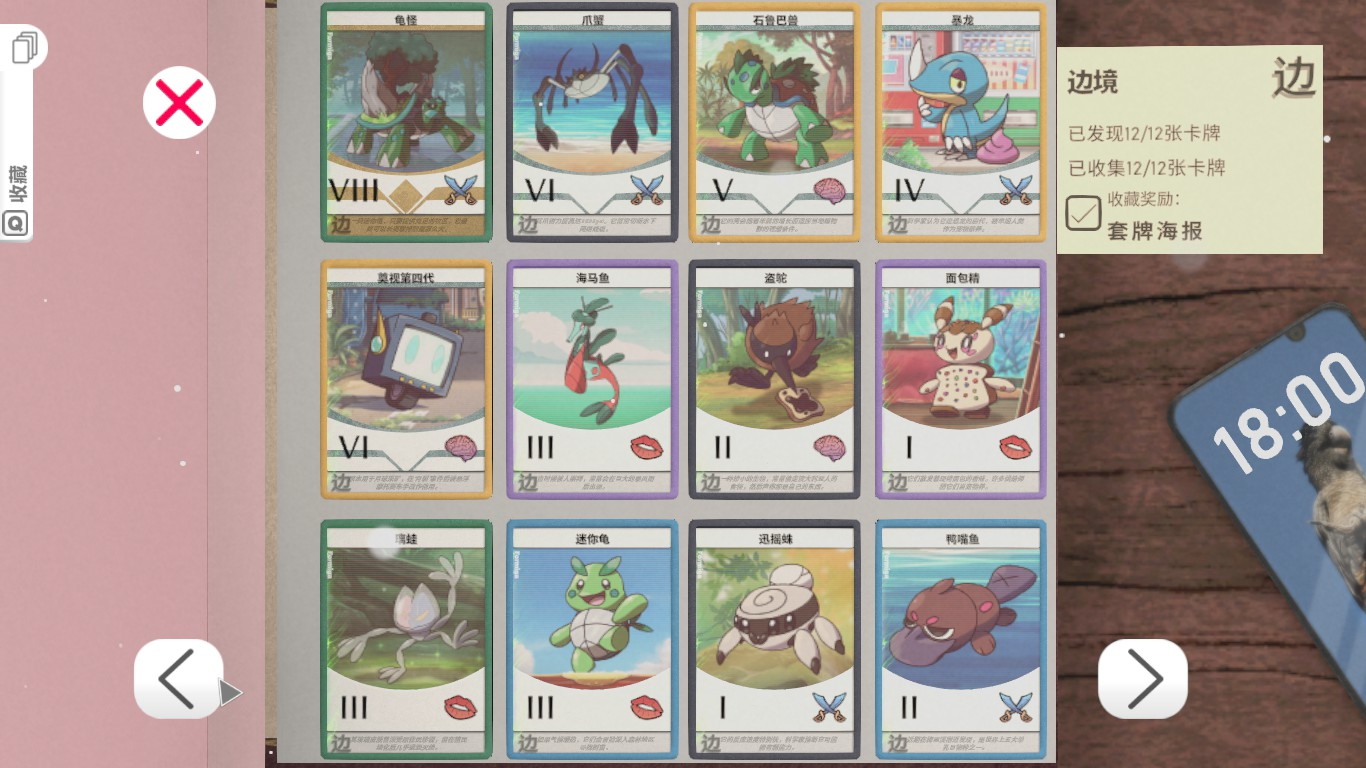
Task: Open the 蔑视第四代 TV card
Action: point(406,380)
